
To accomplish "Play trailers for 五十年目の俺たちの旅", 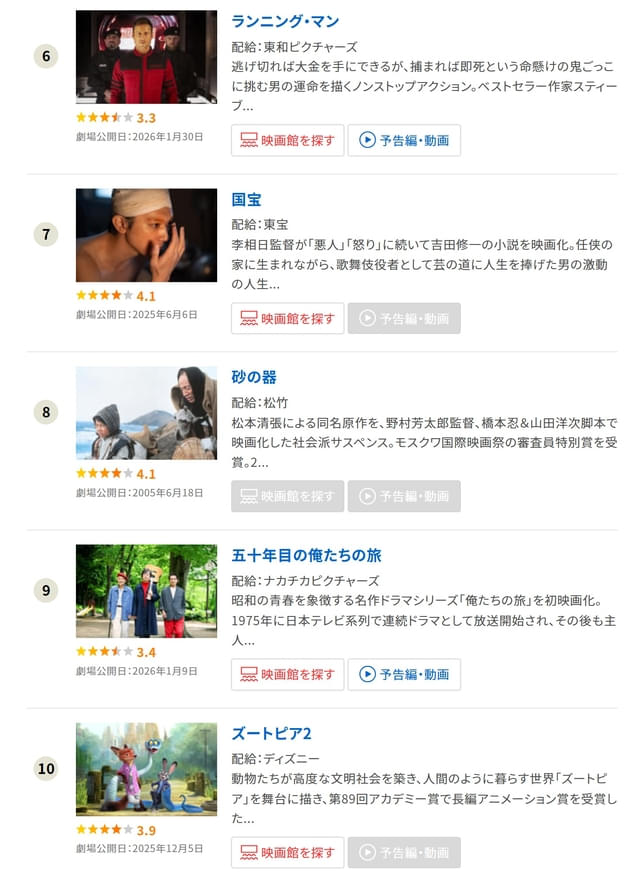I will pyautogui.click(x=404, y=674).
